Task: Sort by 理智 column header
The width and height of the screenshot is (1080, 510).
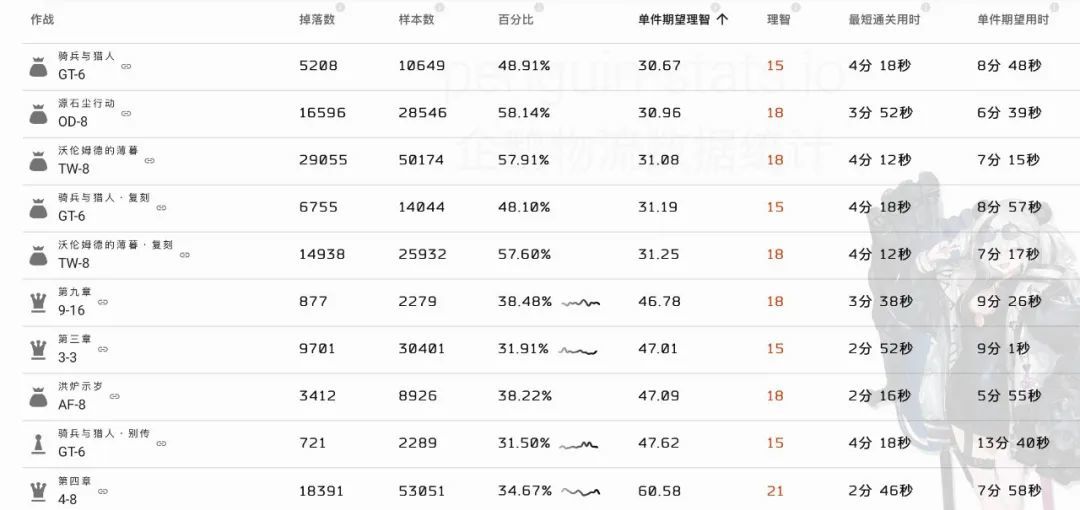Action: coord(778,19)
